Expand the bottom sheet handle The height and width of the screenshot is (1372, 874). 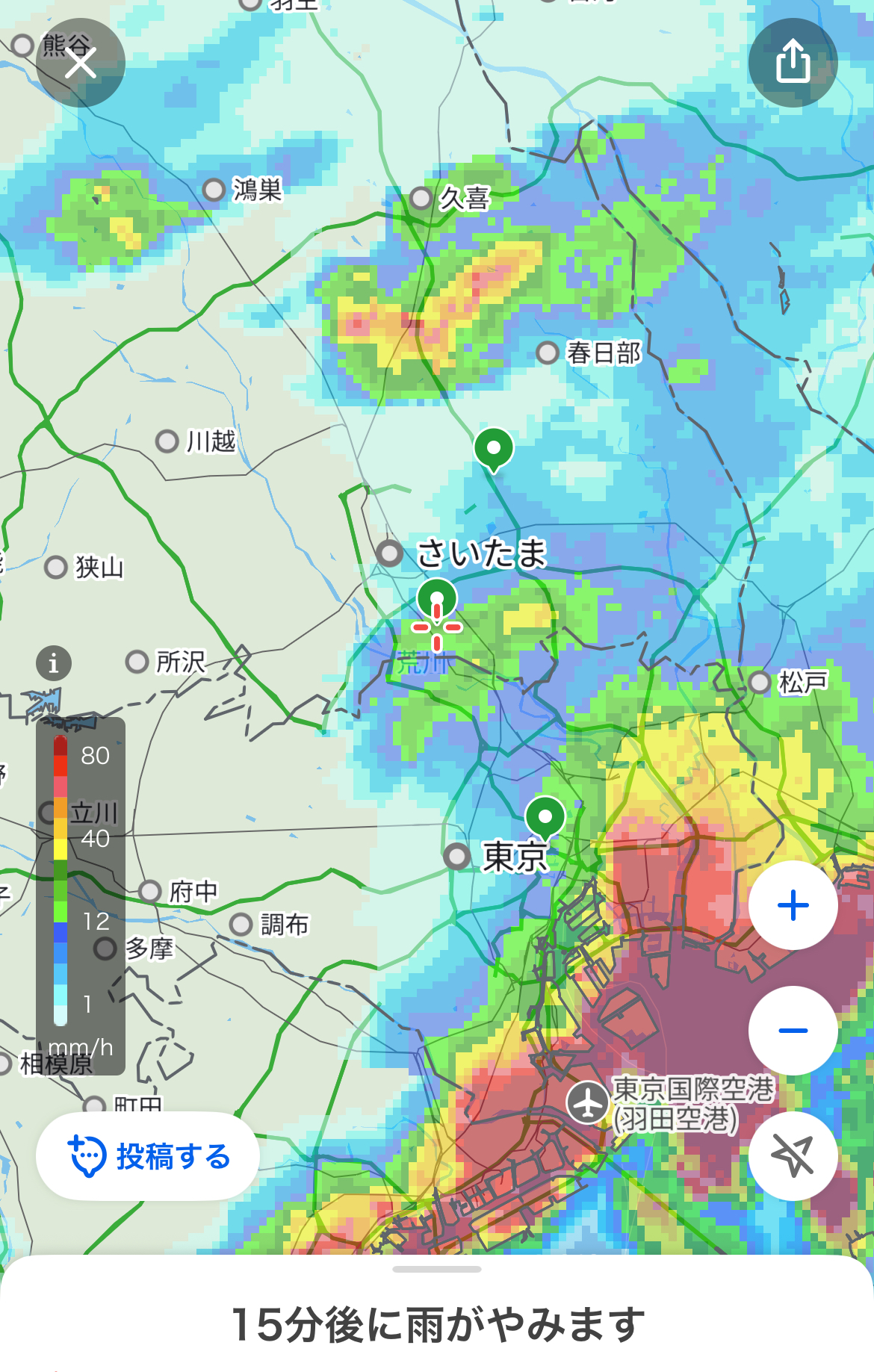[437, 1269]
